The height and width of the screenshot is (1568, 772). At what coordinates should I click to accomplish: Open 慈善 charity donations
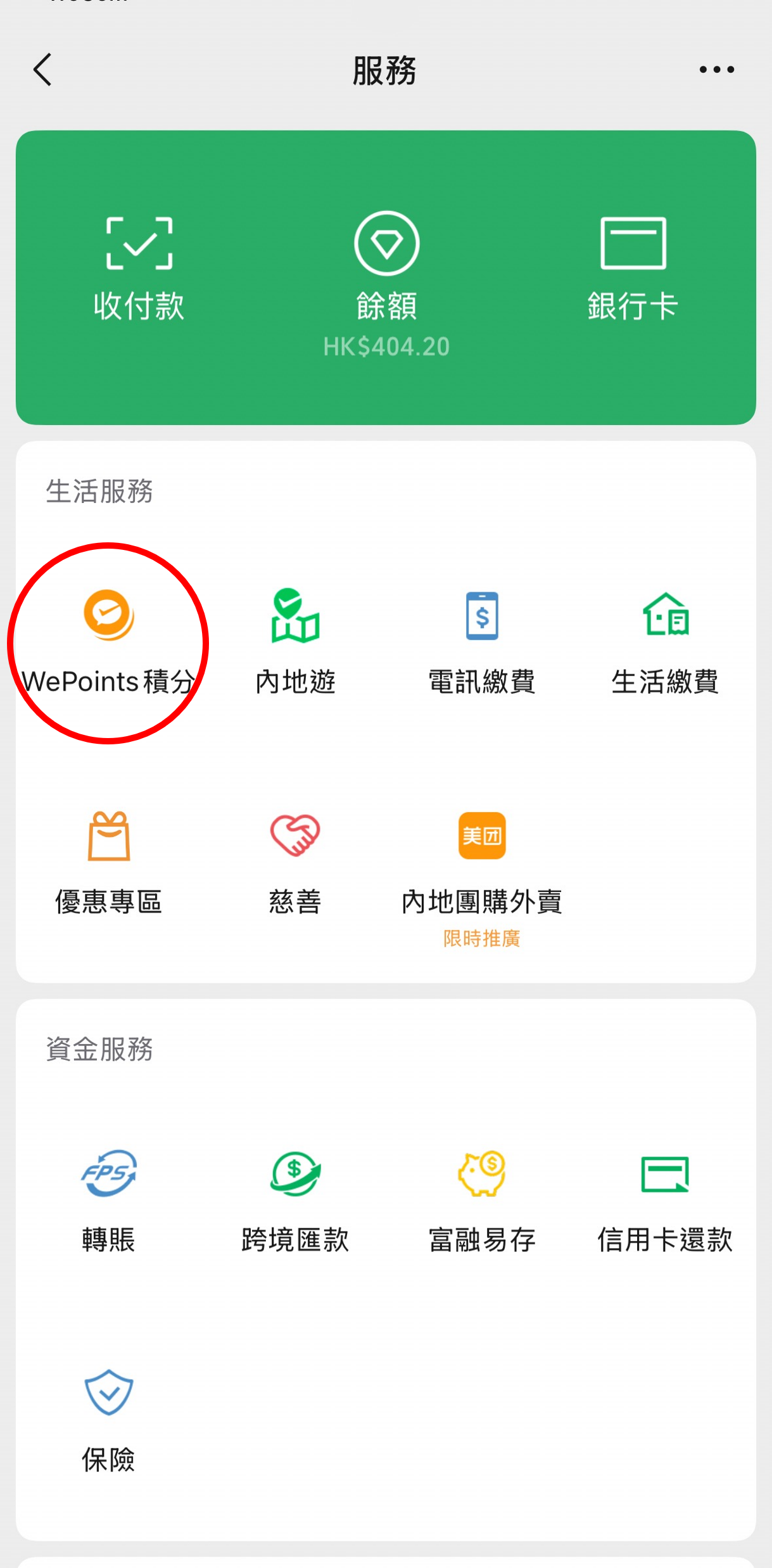click(295, 862)
